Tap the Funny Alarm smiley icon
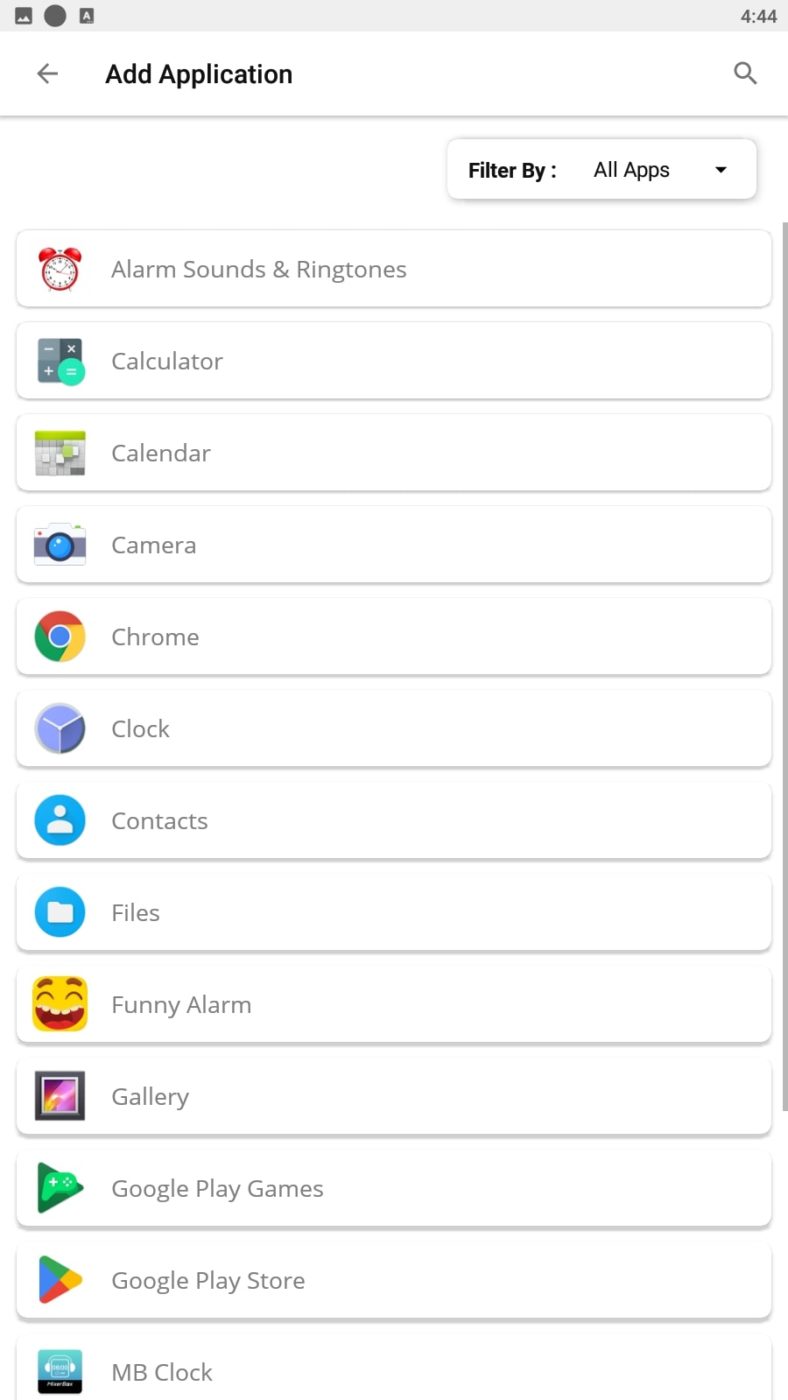Screen dimensions: 788x1400 59,1003
